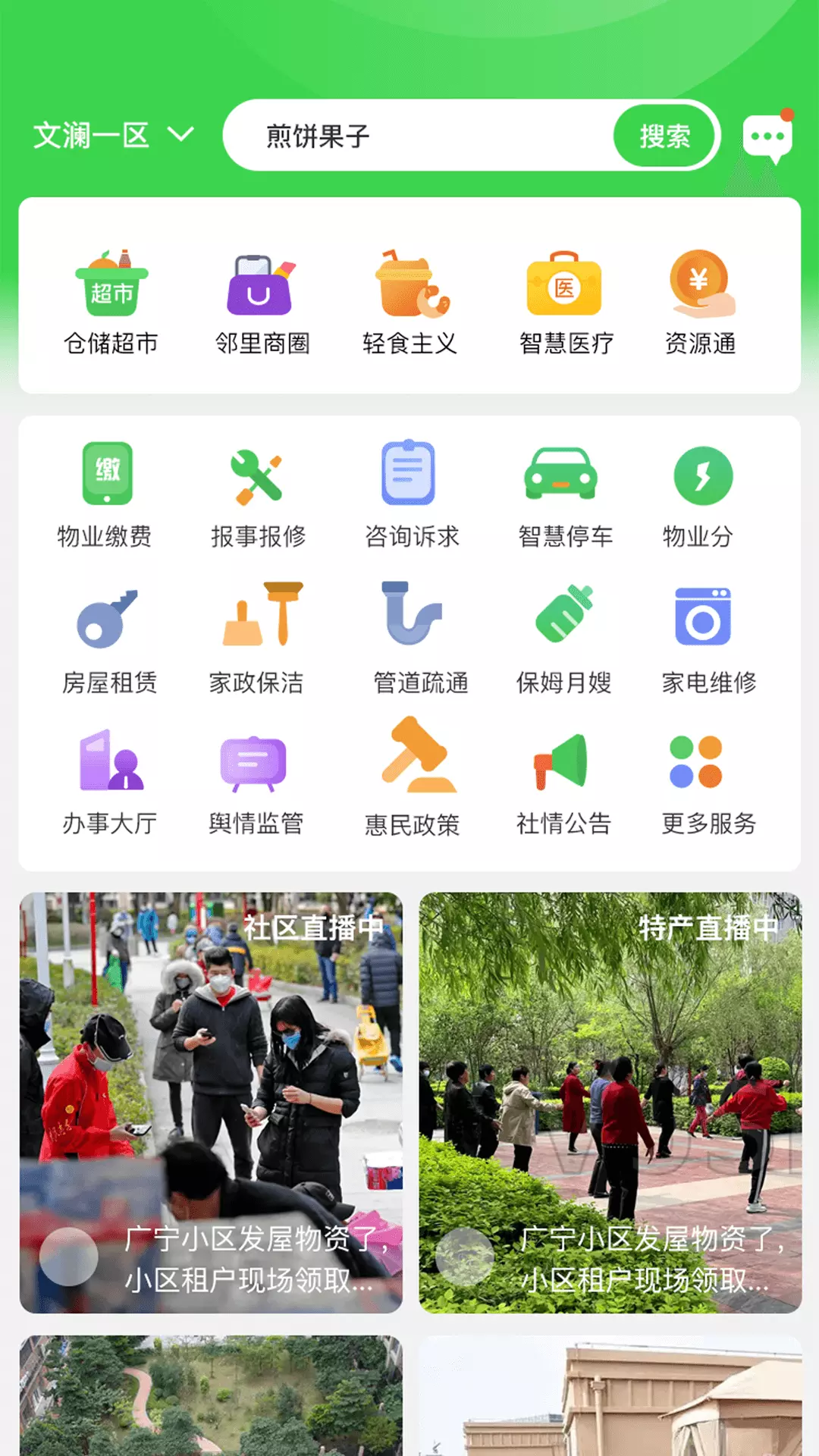Launch 智慧停车 parking
The image size is (819, 1456).
563,494
